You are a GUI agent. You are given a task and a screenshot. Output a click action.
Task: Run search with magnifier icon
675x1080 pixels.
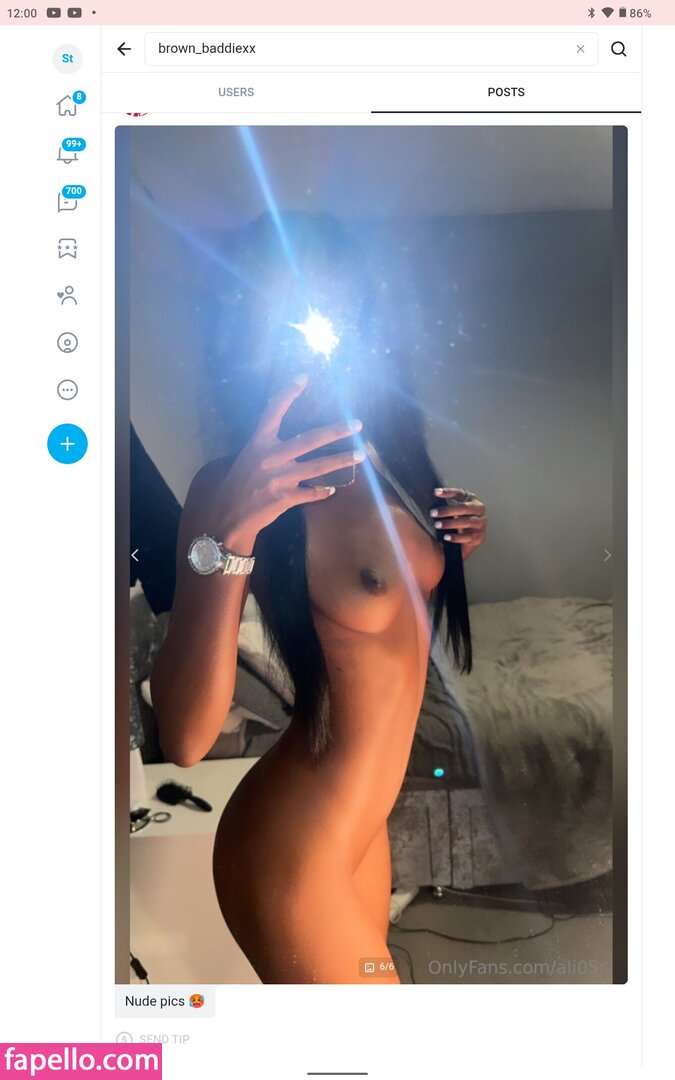pos(619,49)
